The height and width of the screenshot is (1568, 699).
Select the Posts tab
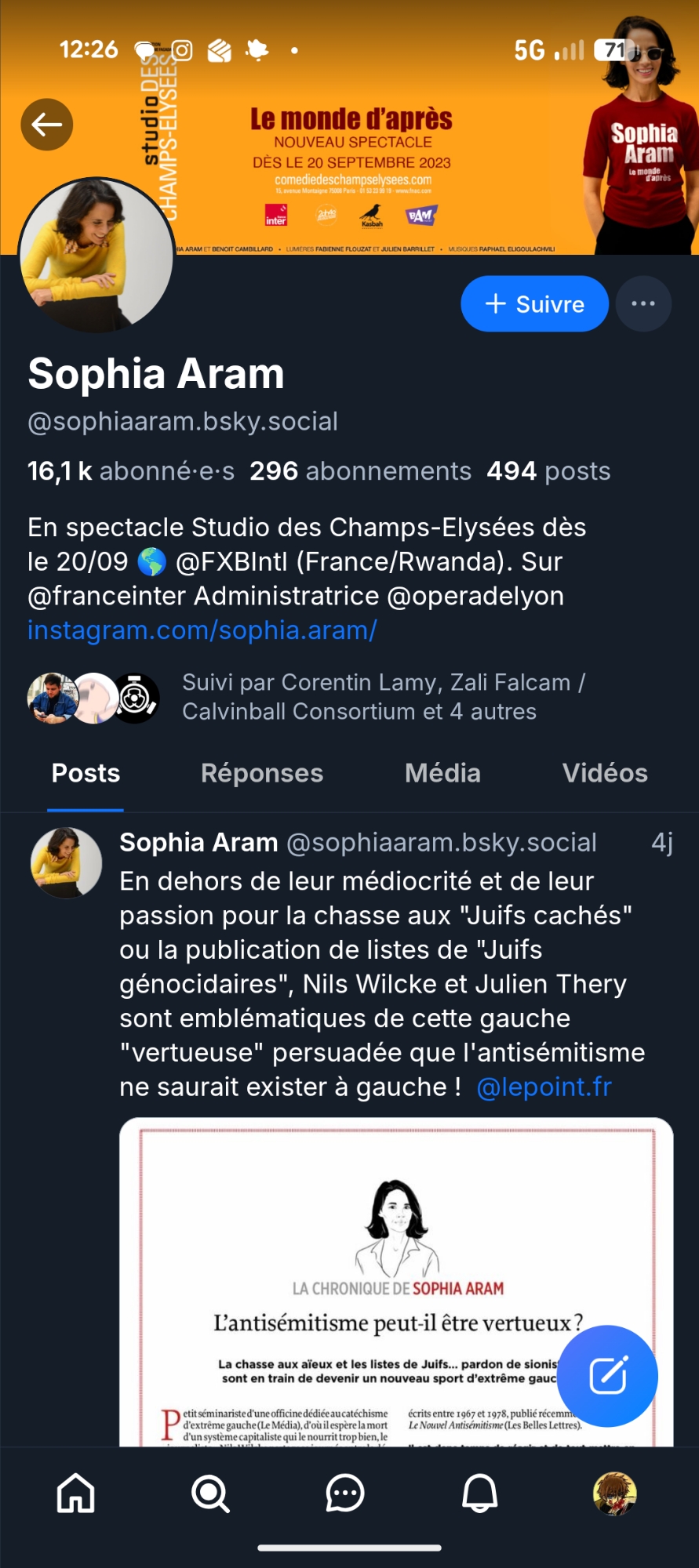coord(86,774)
